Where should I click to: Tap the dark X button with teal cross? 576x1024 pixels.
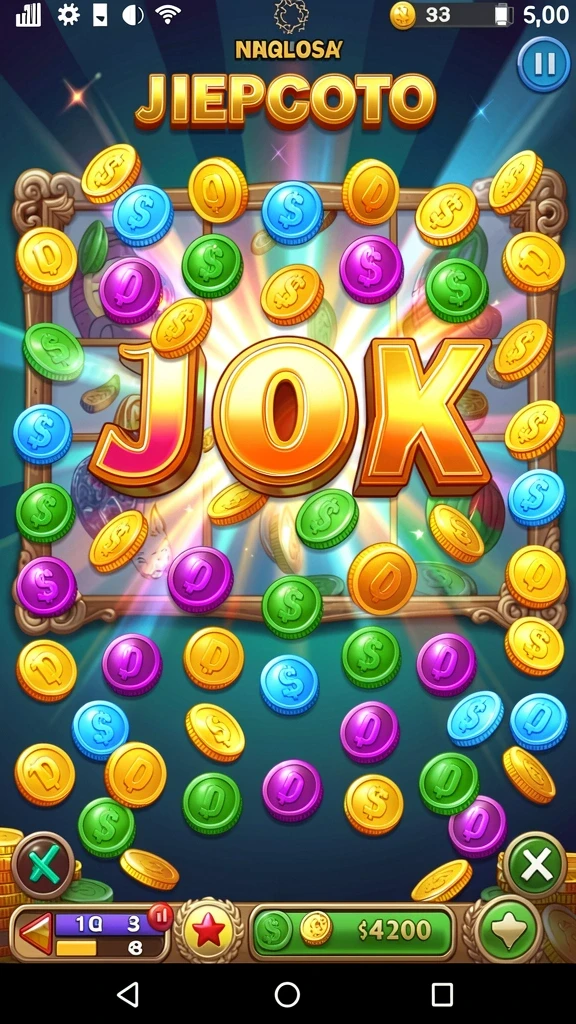click(43, 865)
